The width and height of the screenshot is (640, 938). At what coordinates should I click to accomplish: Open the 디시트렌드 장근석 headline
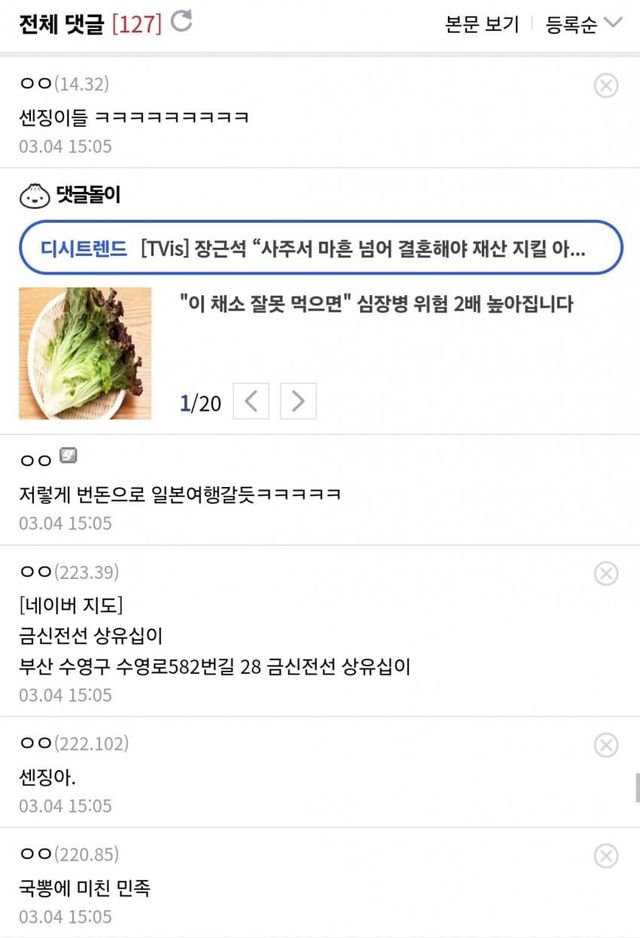(x=320, y=247)
